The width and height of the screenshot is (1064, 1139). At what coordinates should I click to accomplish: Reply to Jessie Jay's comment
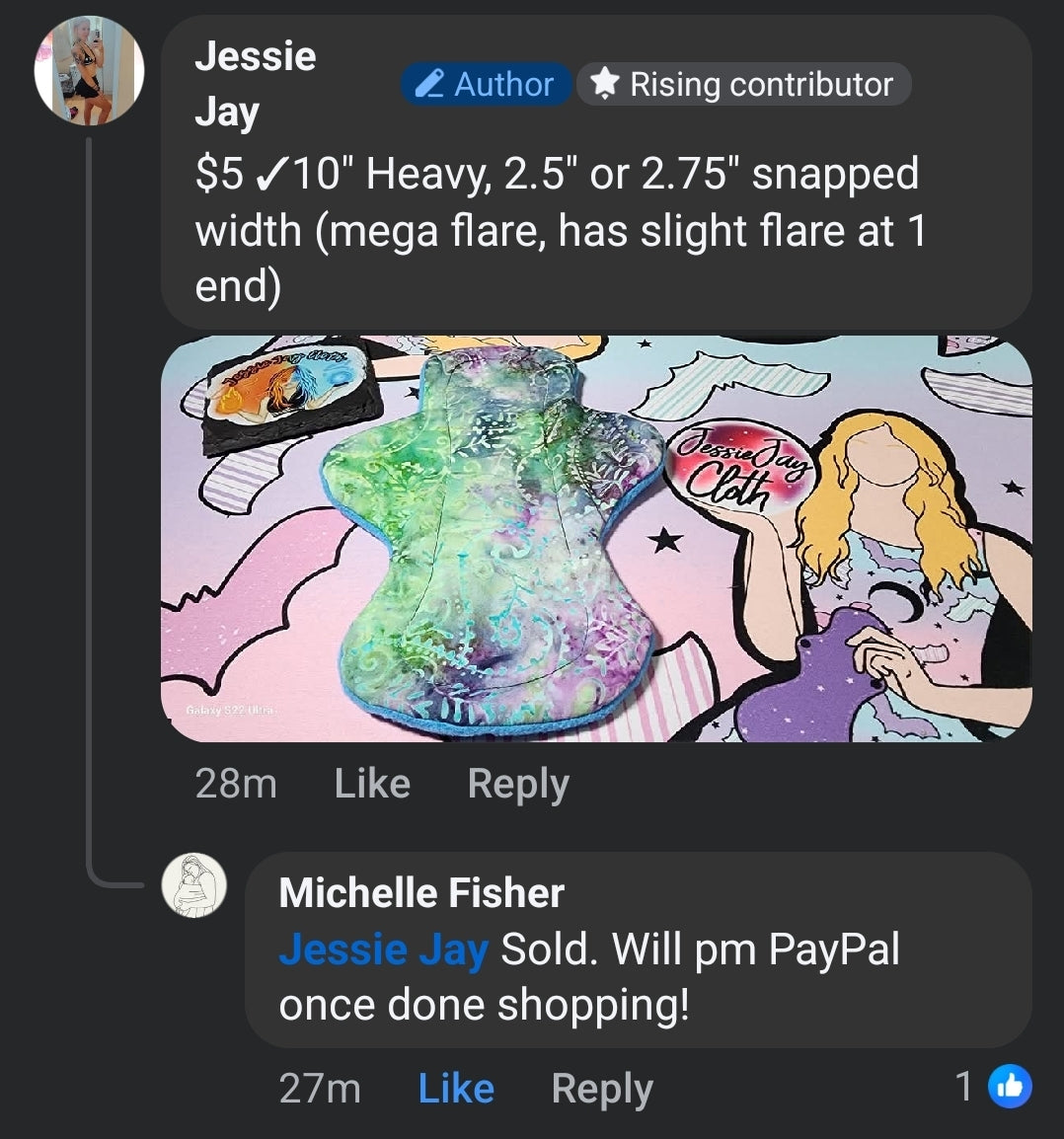[x=518, y=784]
